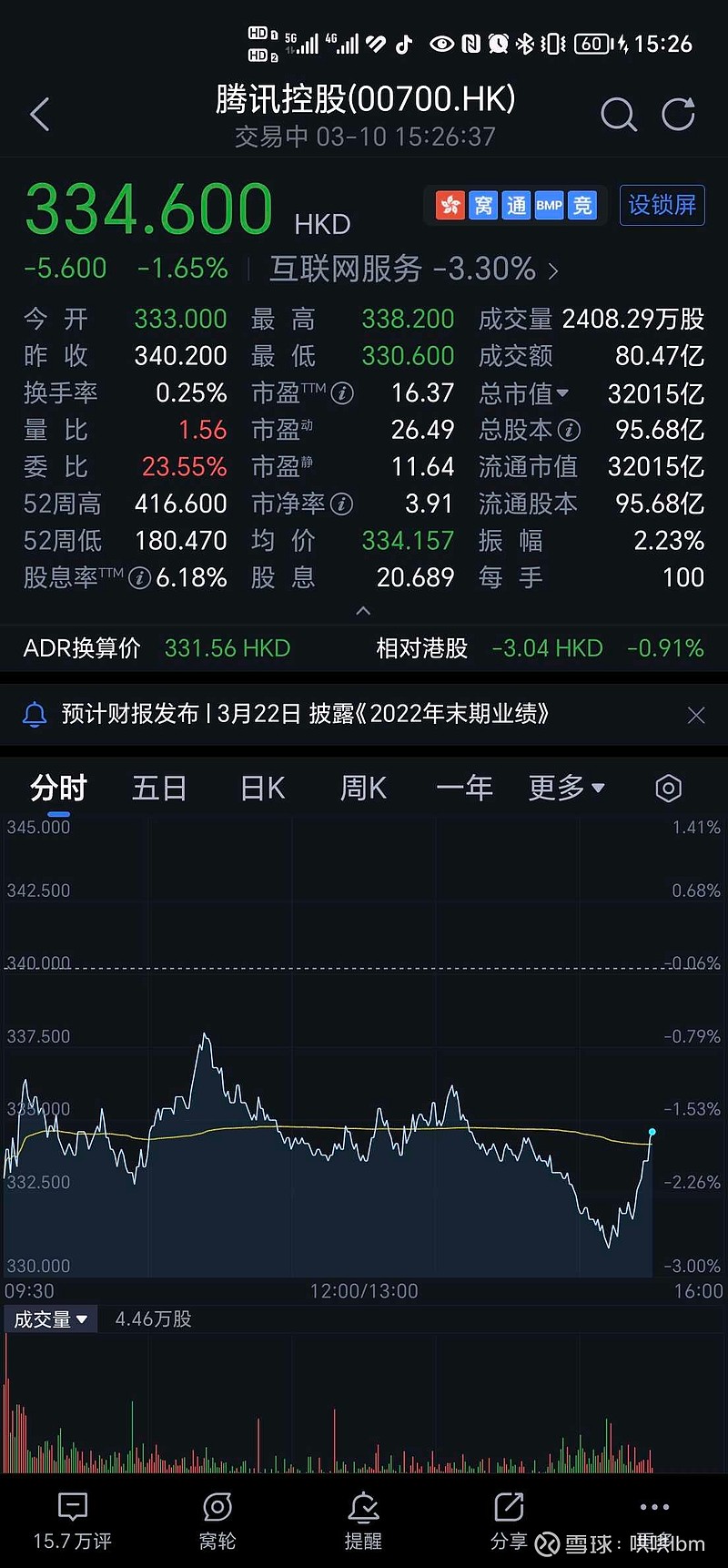The height and width of the screenshot is (1568, 728).
Task: Collapse stock details with the up arrow
Action: pyautogui.click(x=363, y=610)
